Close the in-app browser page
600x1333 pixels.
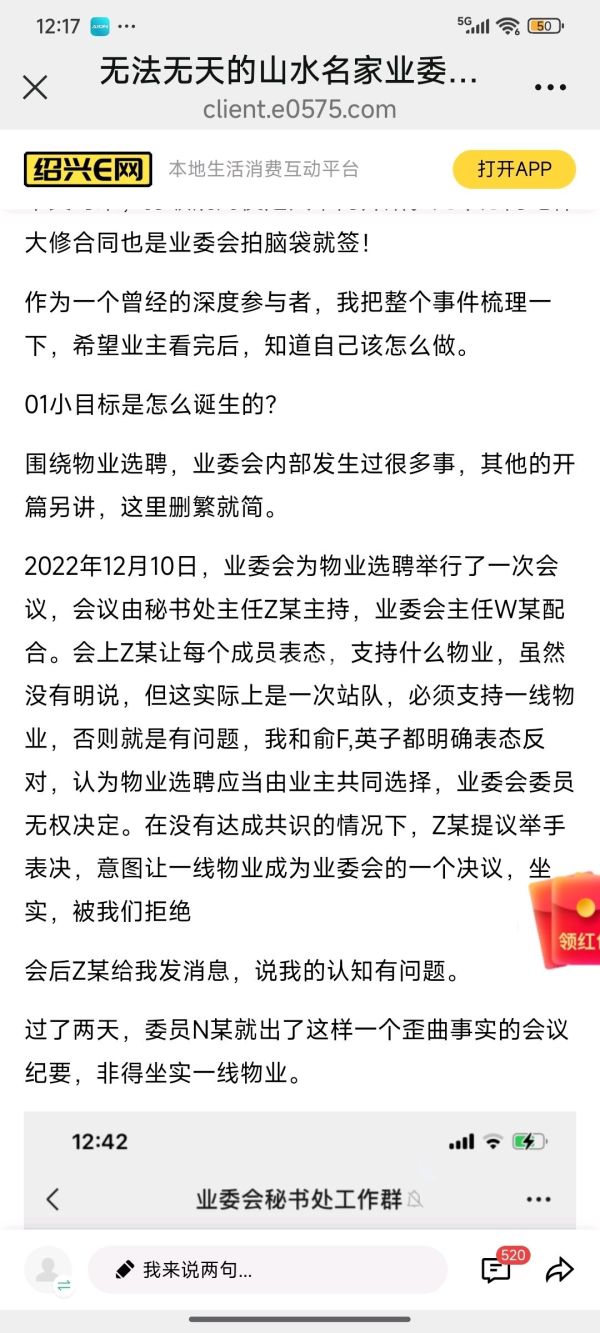35,88
